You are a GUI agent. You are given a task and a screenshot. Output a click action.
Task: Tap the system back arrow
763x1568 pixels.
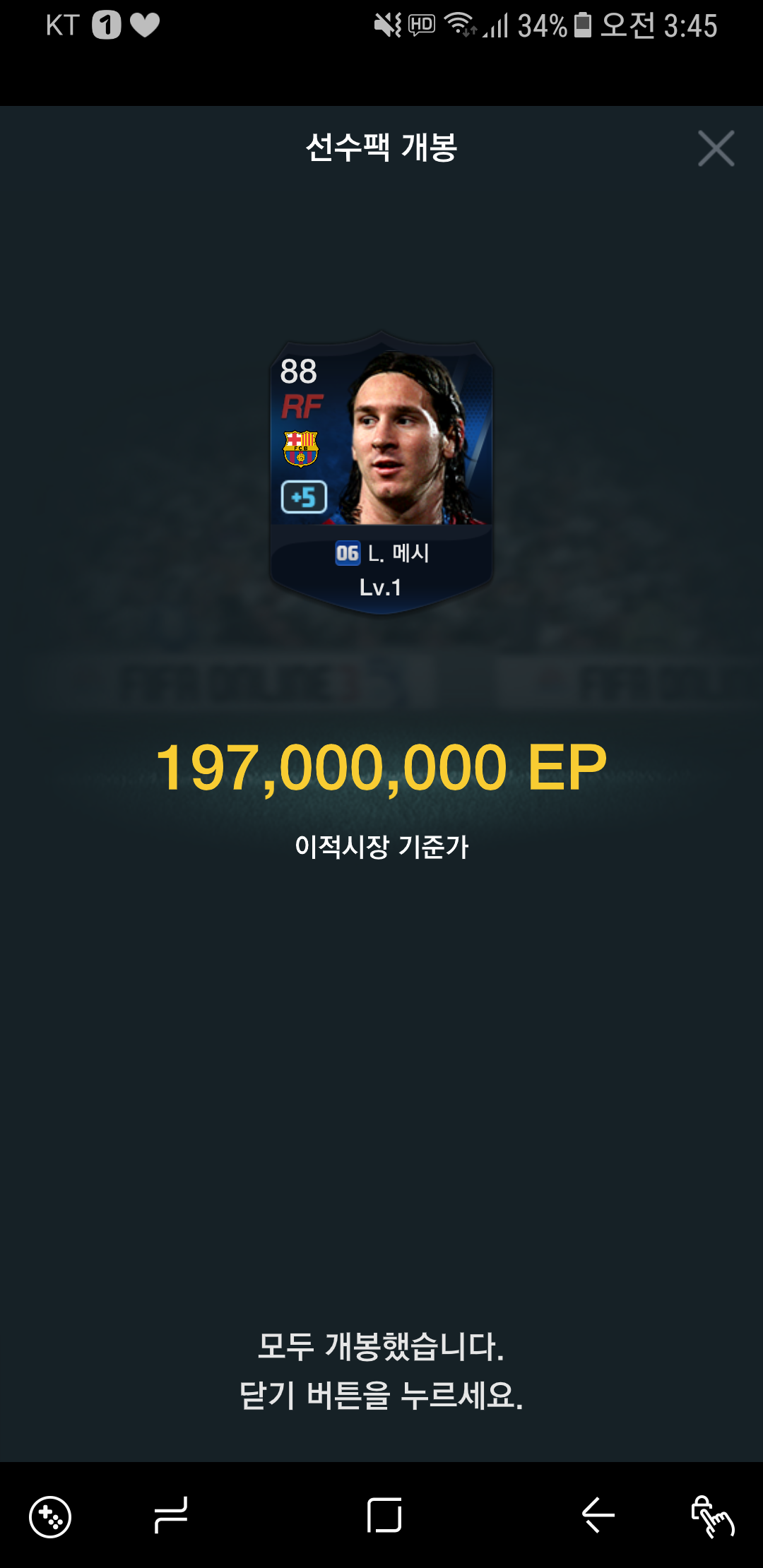[x=598, y=1515]
